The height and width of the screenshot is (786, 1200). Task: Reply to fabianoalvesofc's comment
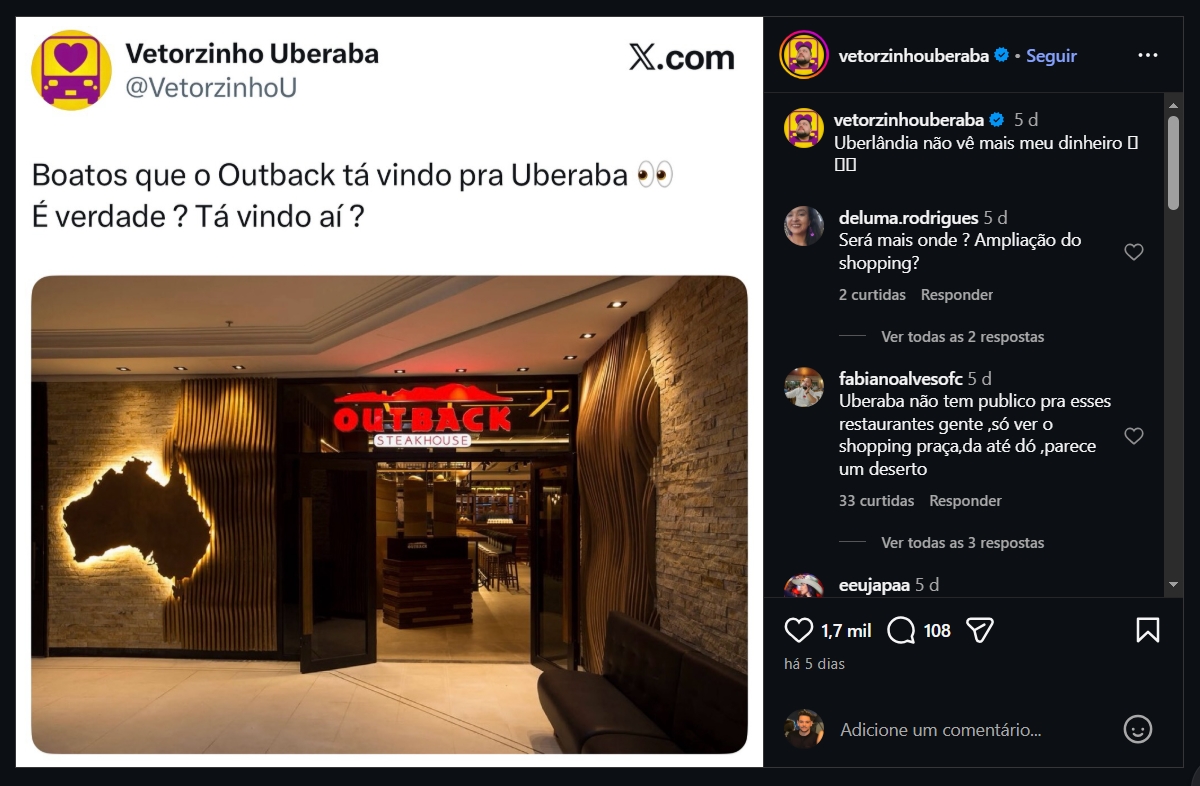(x=965, y=501)
